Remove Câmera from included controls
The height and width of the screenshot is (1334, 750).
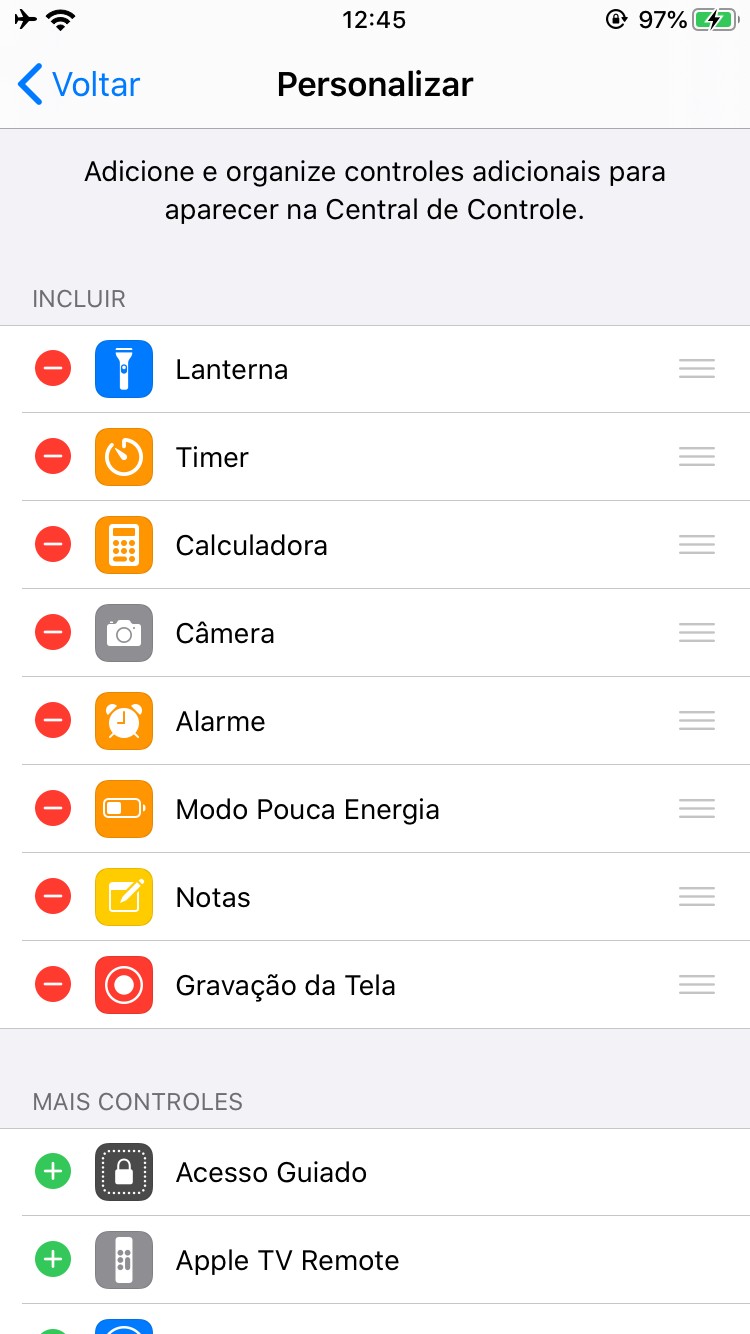click(x=53, y=633)
